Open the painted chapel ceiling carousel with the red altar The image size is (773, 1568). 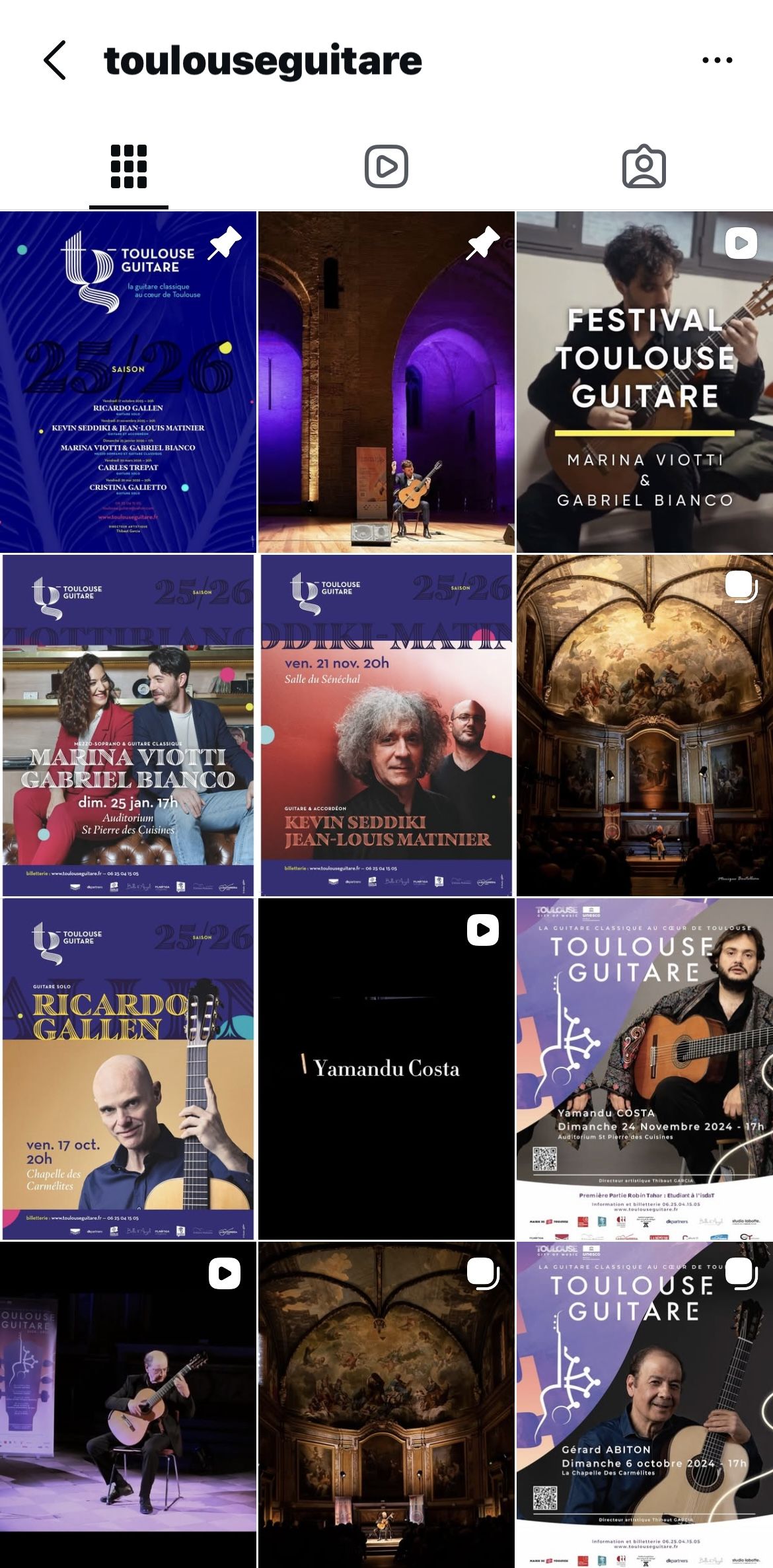coord(644,725)
